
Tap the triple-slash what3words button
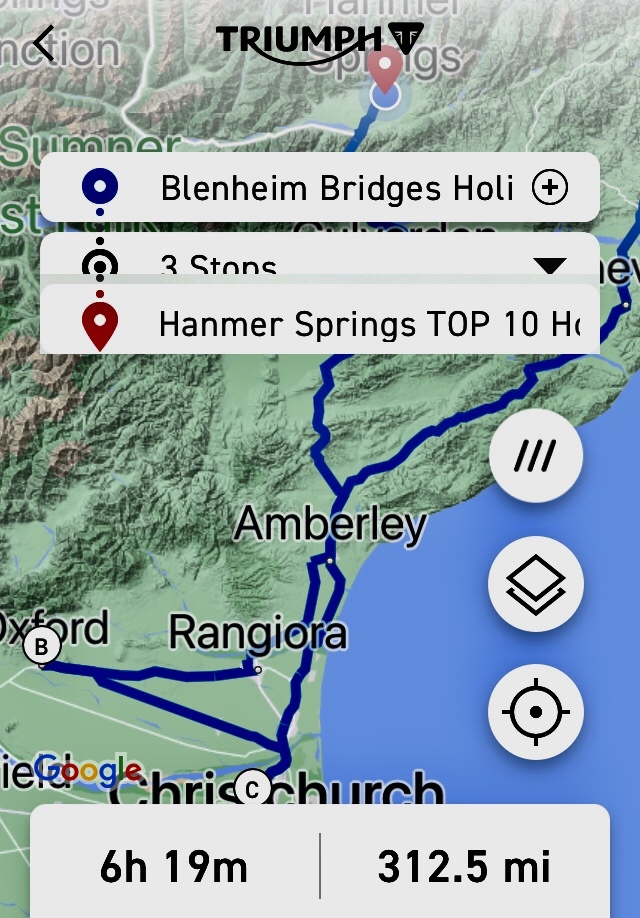coord(535,456)
